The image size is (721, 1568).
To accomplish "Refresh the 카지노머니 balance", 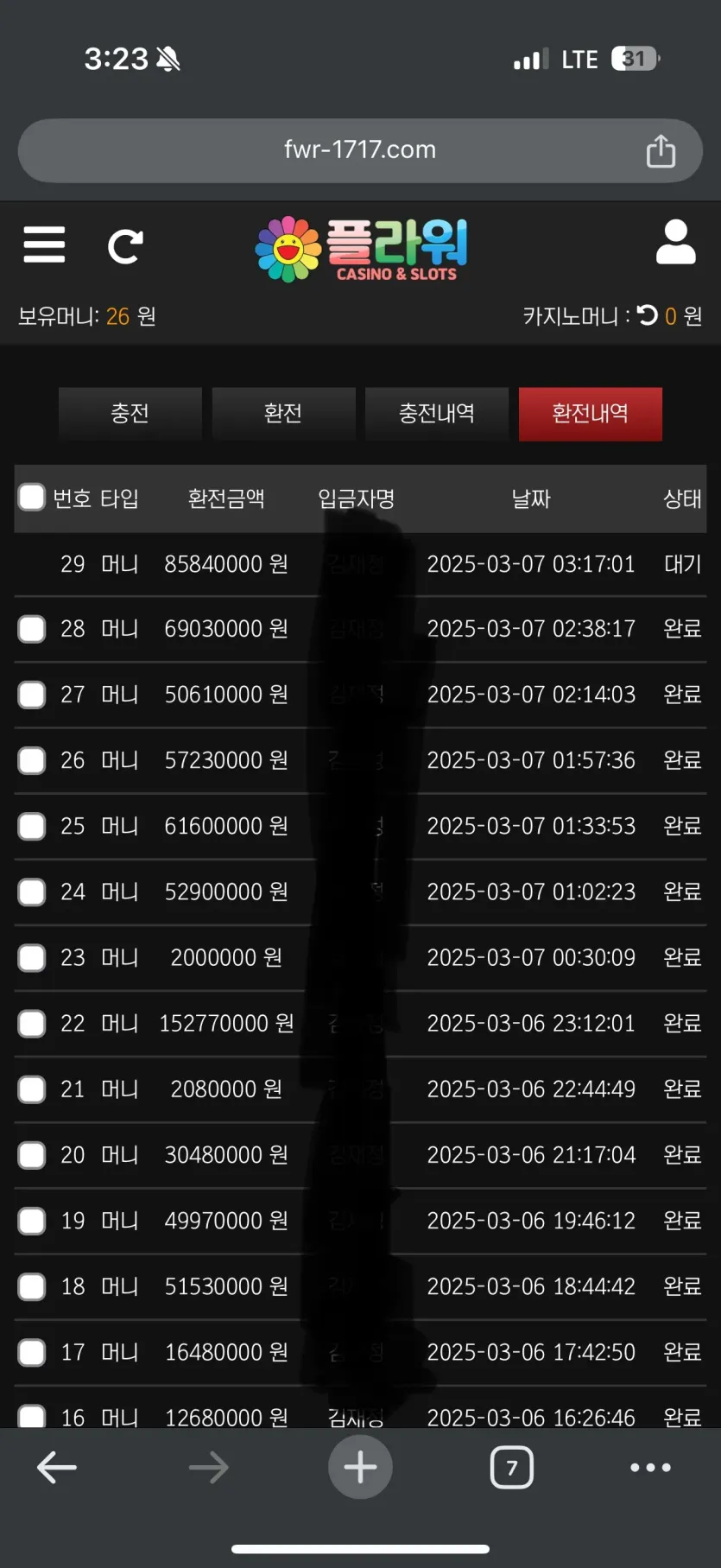I will point(648,315).
